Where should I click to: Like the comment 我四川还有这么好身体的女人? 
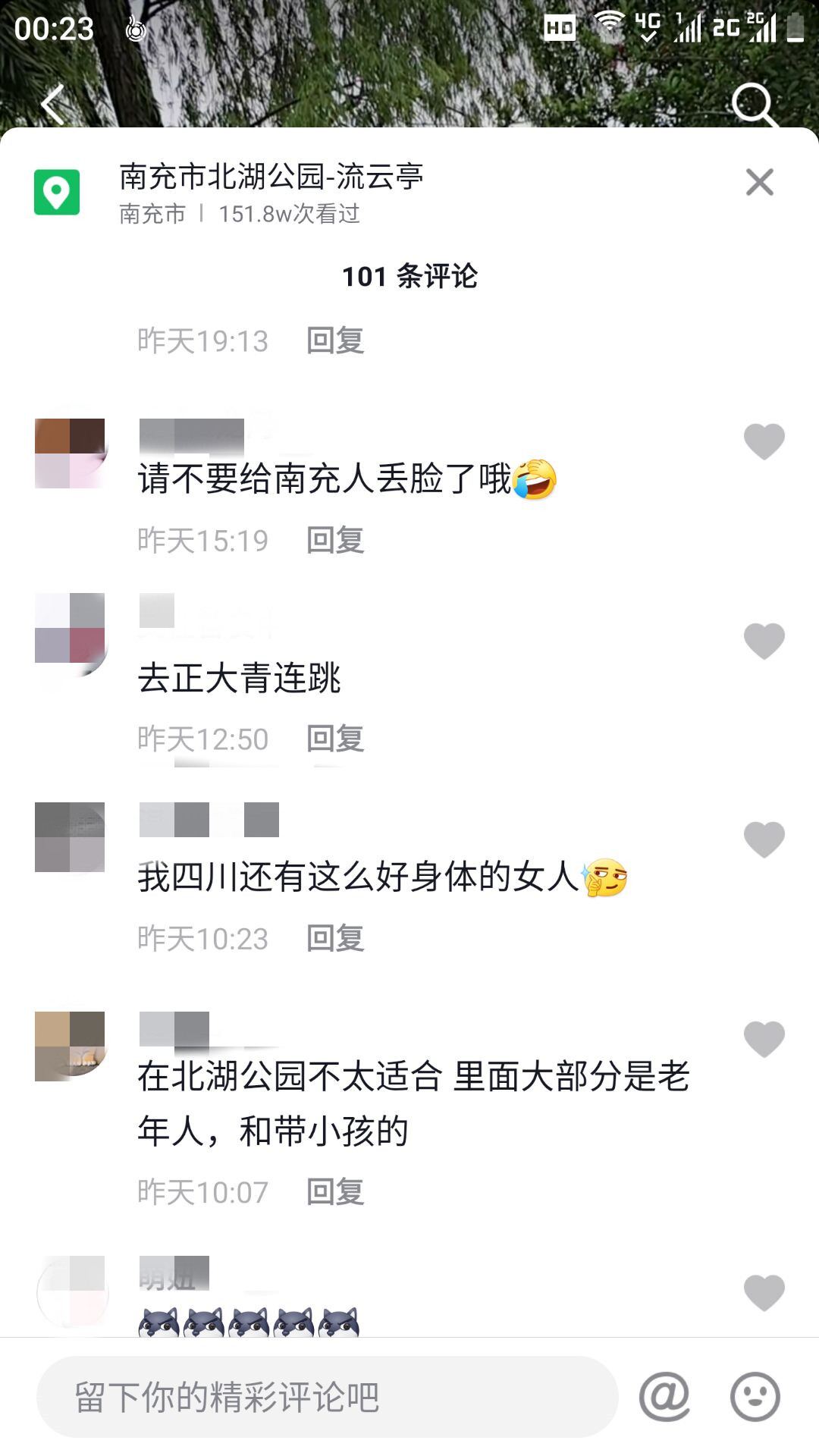pyautogui.click(x=764, y=839)
